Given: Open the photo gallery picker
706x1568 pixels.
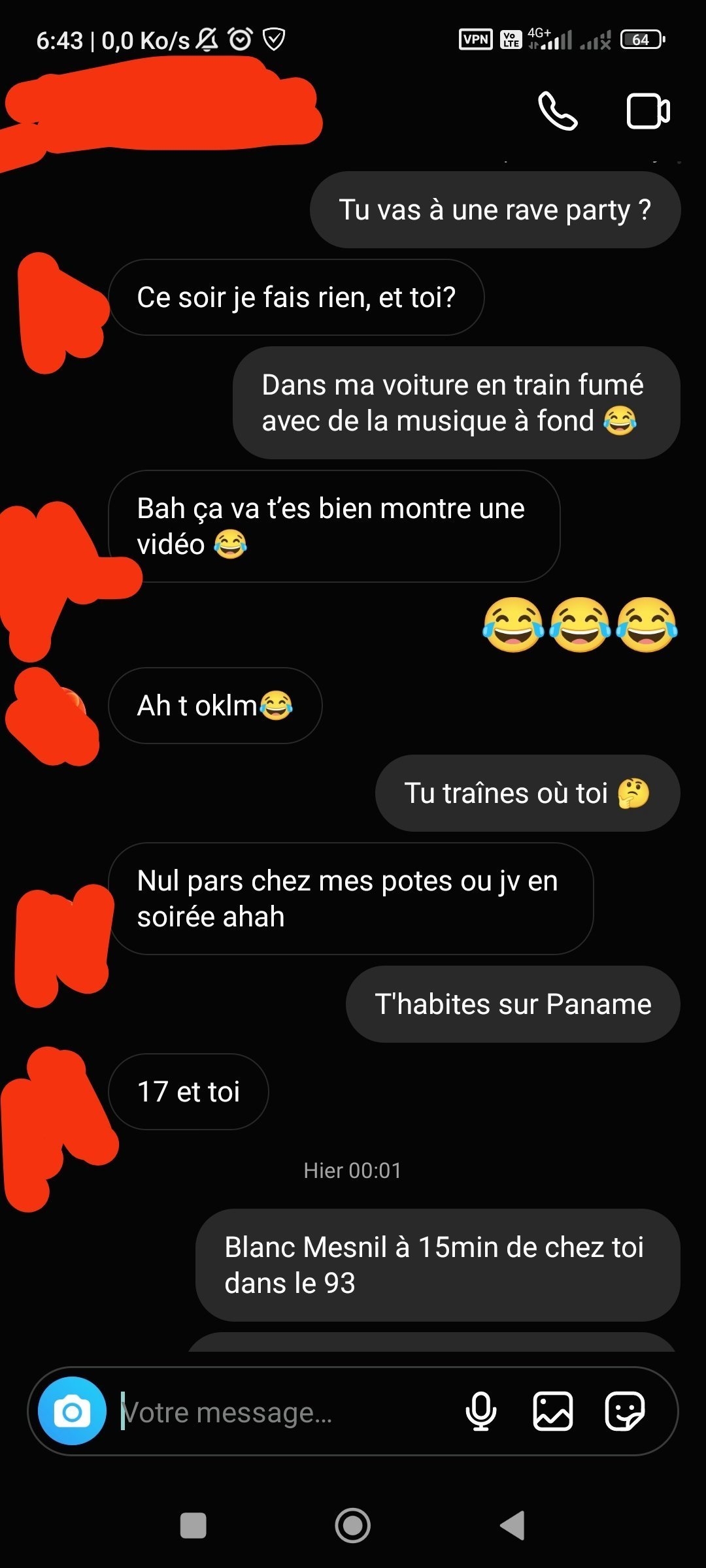Looking at the screenshot, I should point(553,1411).
